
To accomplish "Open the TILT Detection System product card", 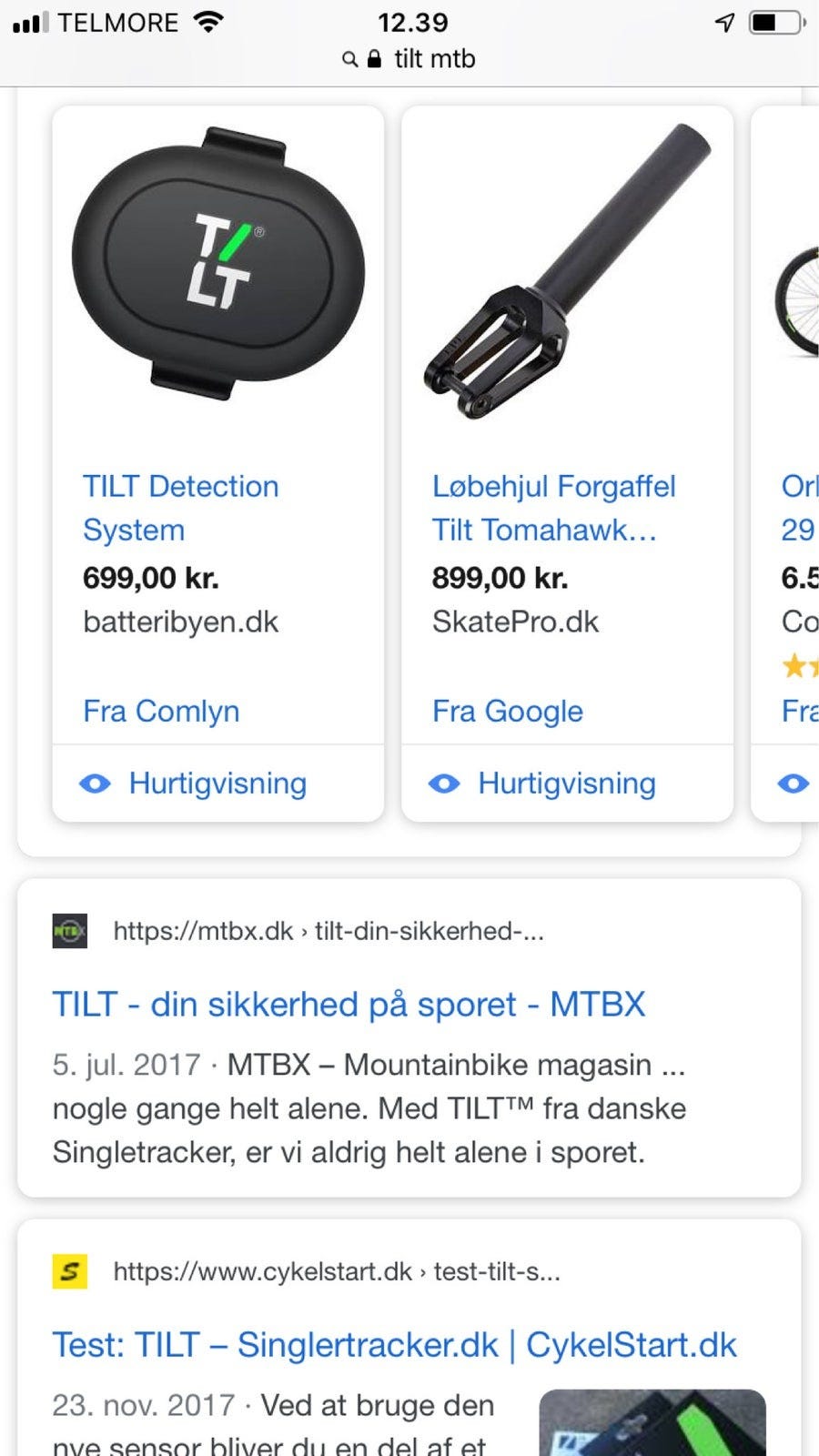I will coord(180,507).
